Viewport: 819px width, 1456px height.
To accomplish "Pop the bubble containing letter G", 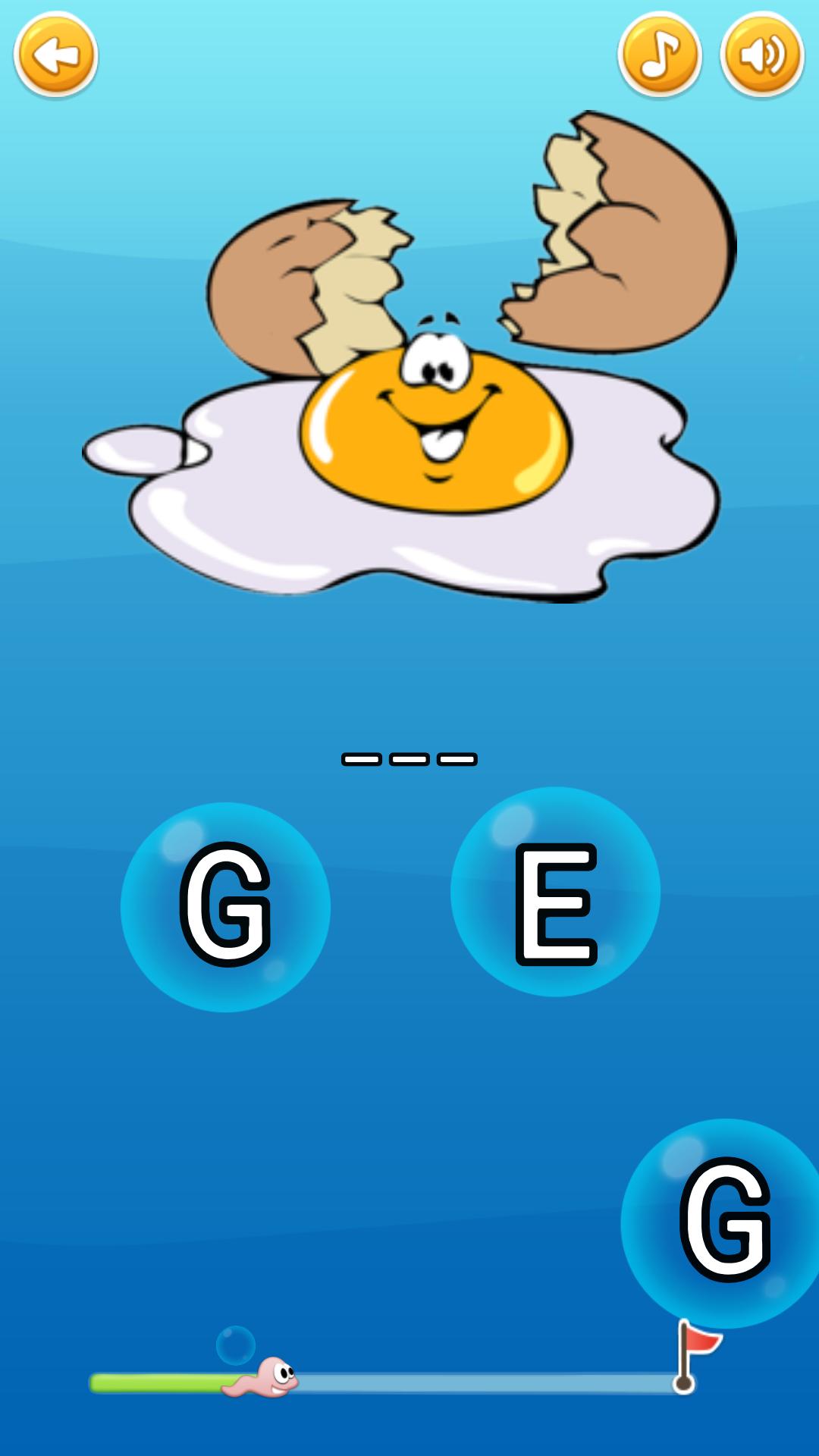I will coord(224,906).
